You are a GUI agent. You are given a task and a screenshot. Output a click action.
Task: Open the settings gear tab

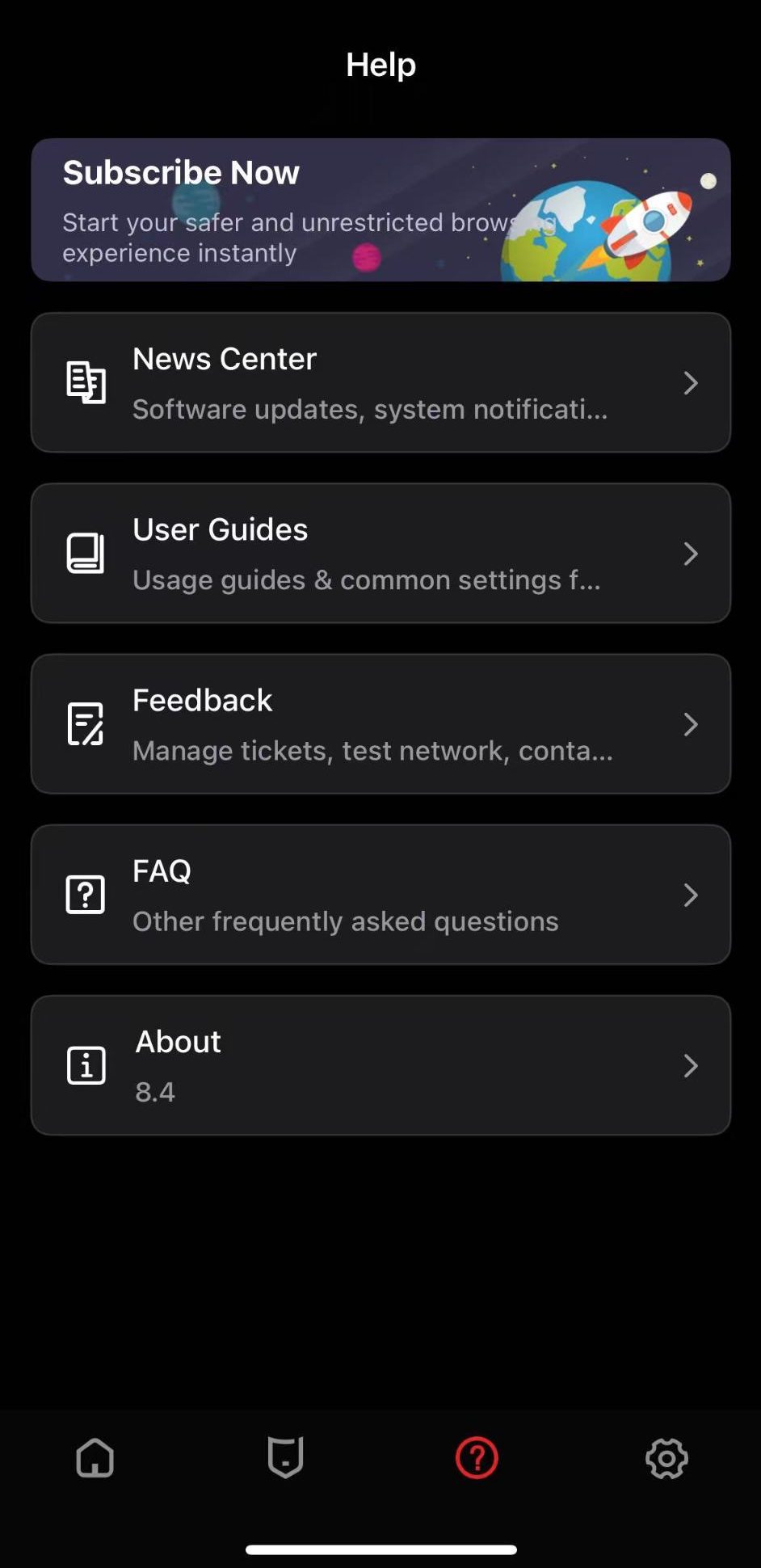pyautogui.click(x=666, y=1458)
